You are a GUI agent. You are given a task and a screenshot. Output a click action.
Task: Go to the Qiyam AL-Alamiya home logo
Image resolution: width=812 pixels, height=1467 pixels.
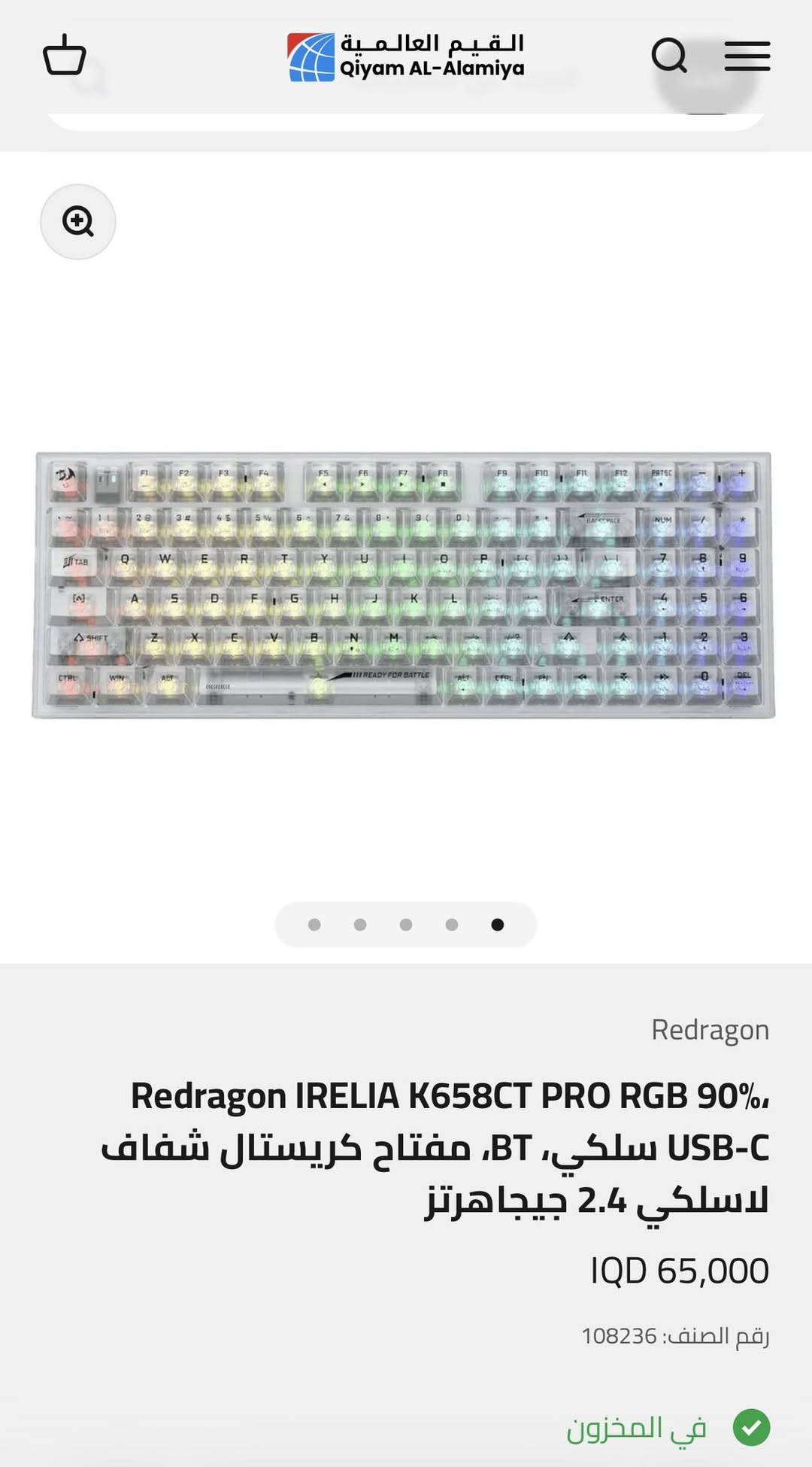click(x=406, y=56)
